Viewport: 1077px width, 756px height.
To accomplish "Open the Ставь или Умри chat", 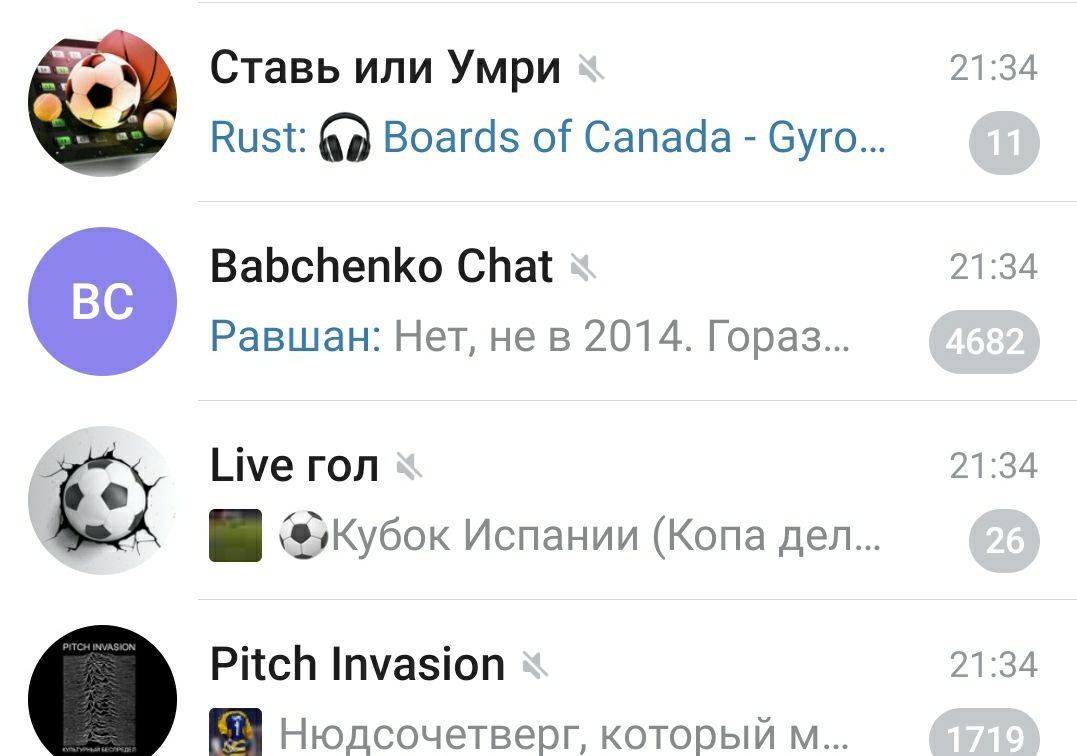I will coord(540,102).
